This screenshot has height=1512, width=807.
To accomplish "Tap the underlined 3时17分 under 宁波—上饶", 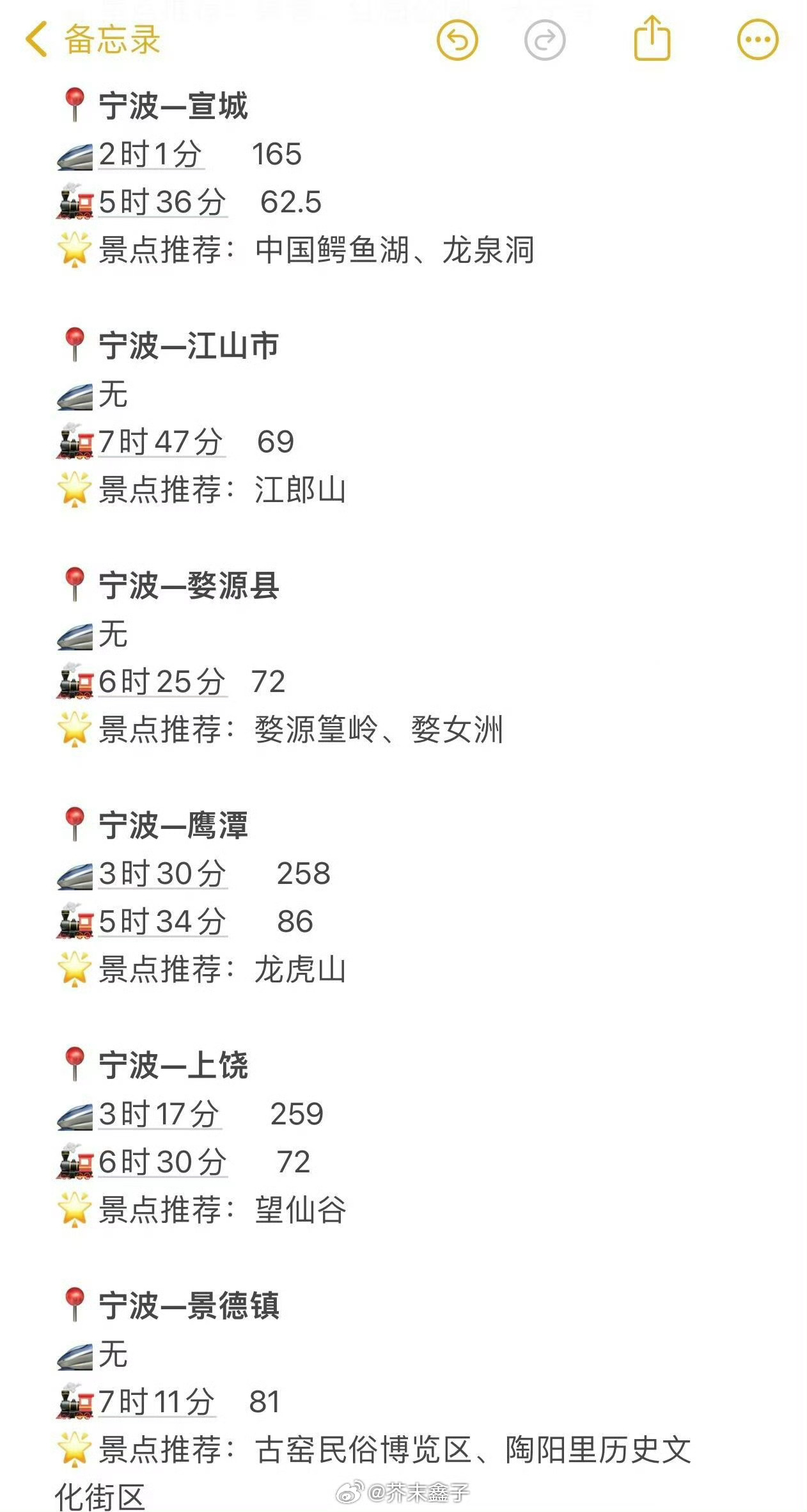I will 159,1114.
